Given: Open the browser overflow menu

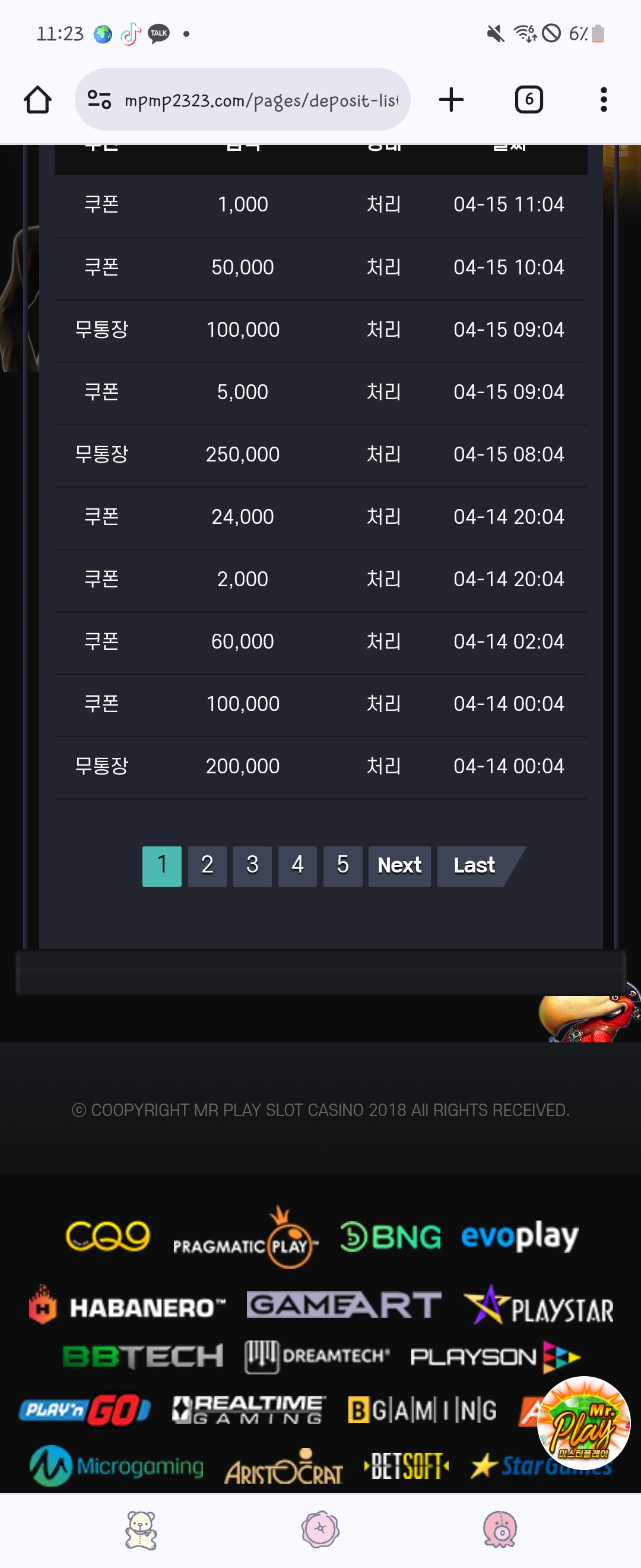Looking at the screenshot, I should tap(602, 100).
